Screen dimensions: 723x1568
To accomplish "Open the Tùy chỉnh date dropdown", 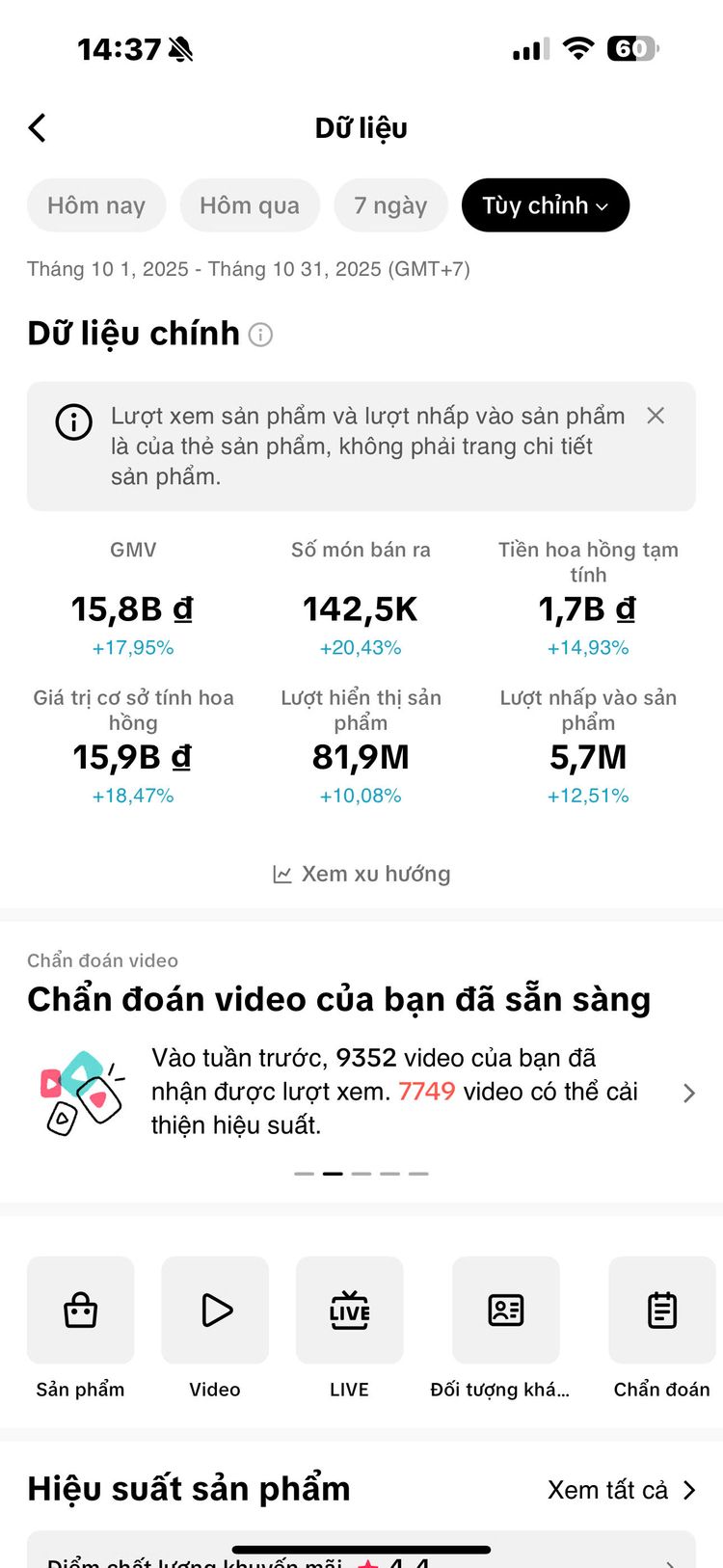I will coord(546,205).
